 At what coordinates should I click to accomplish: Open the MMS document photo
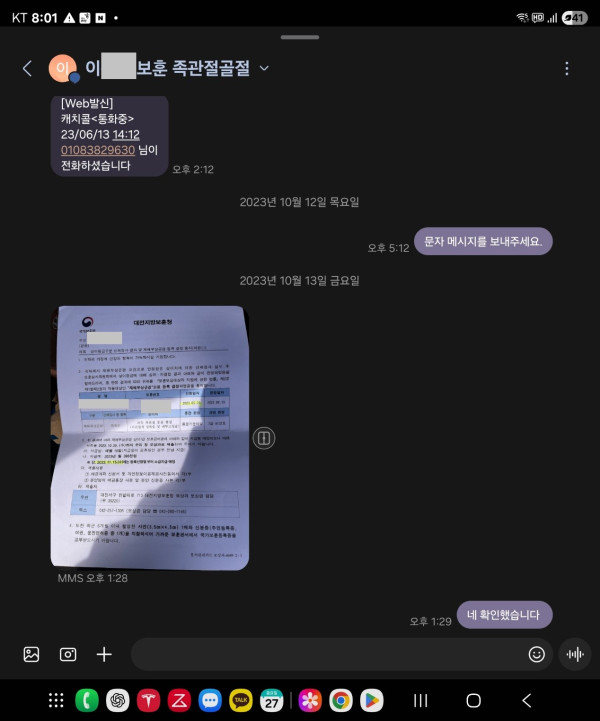149,437
